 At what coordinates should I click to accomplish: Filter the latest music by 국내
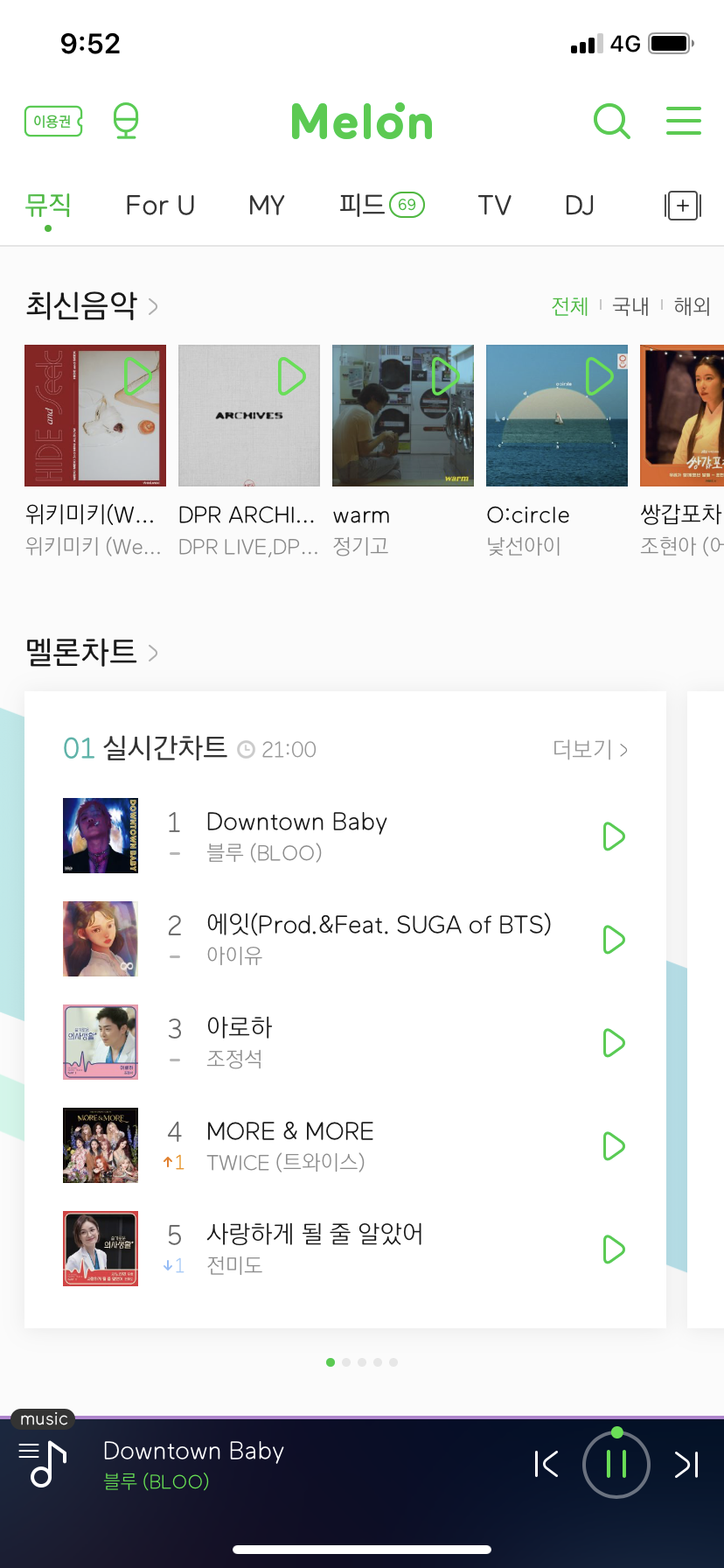(630, 306)
